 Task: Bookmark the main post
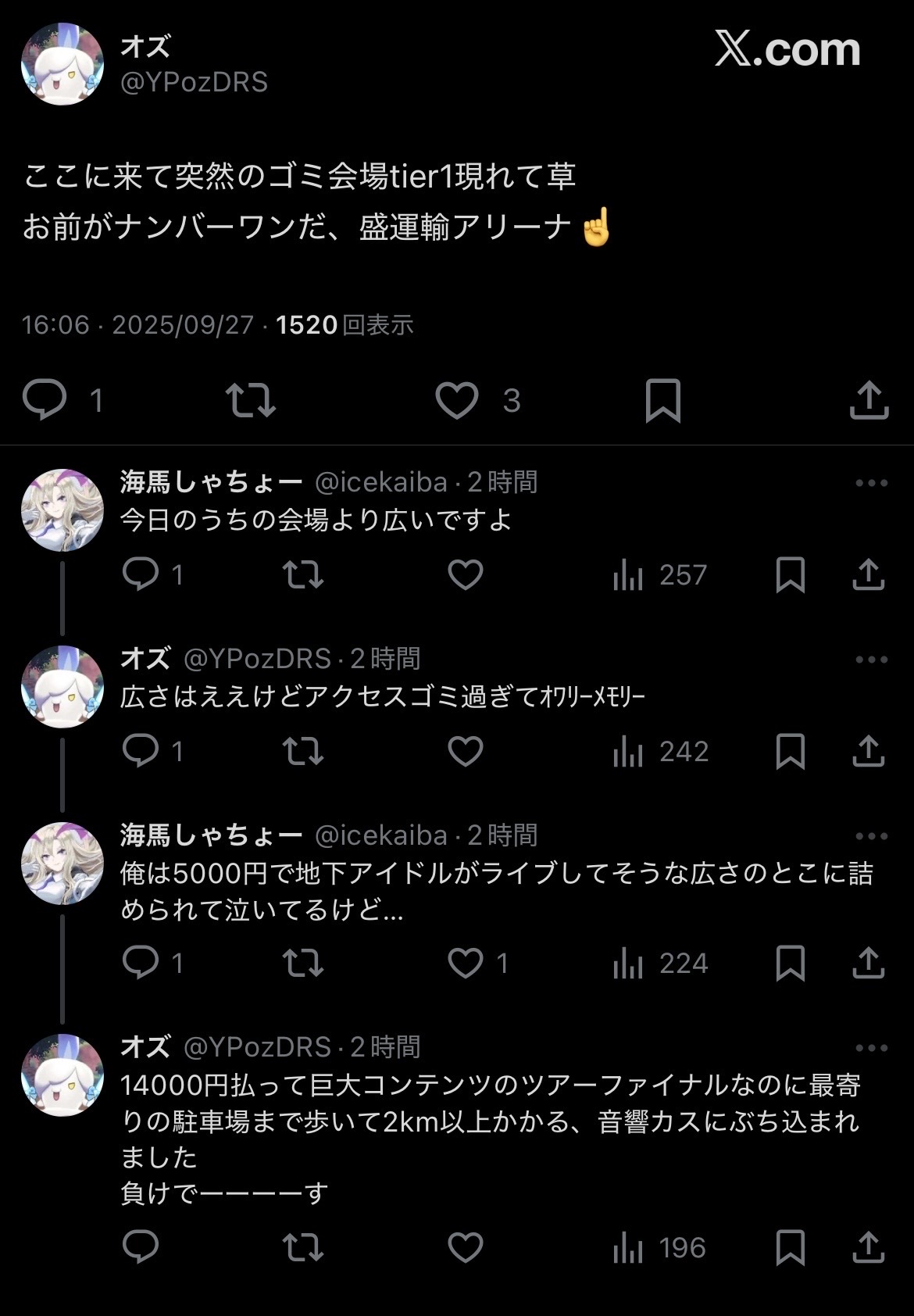662,401
